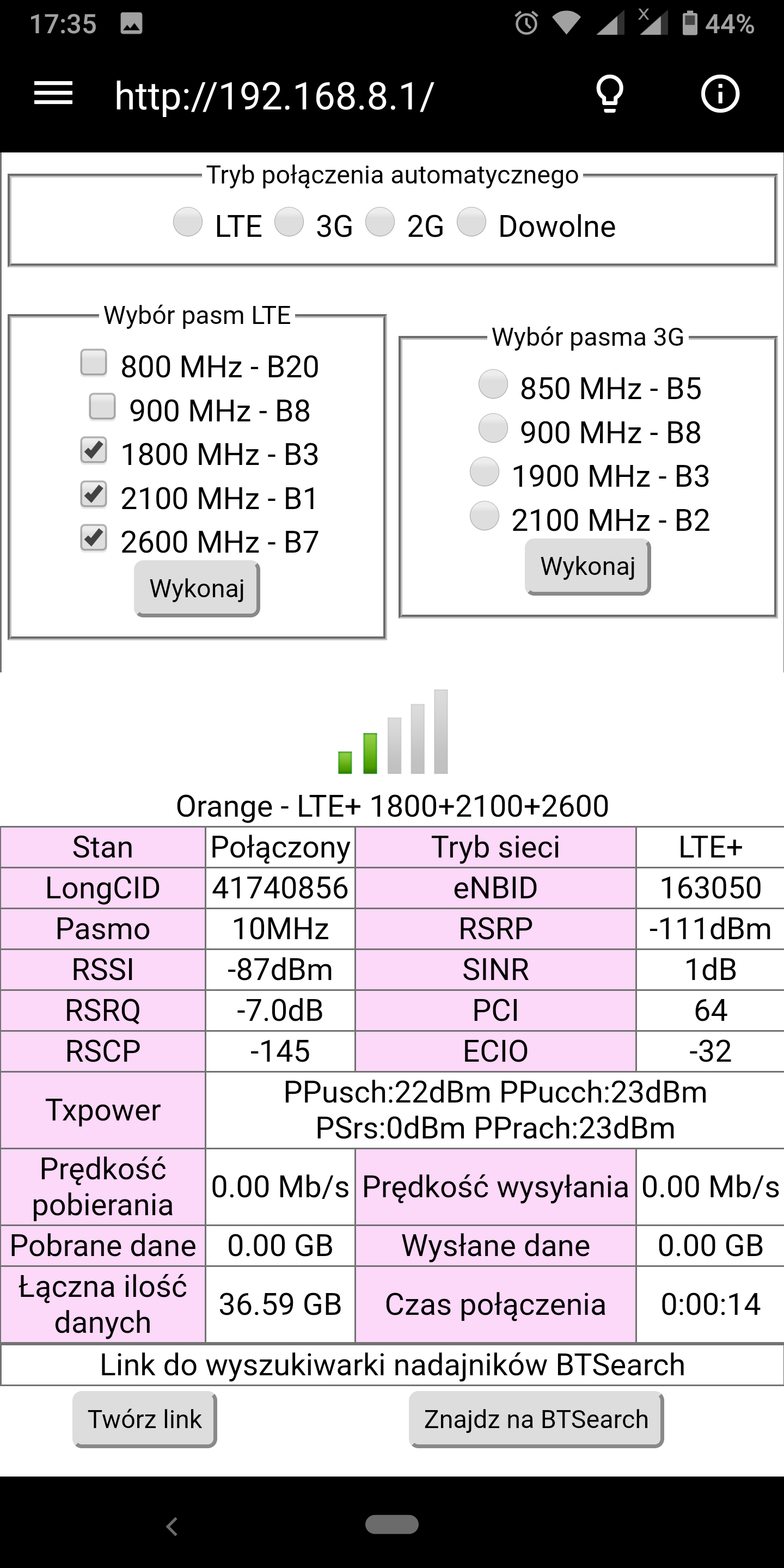Image resolution: width=784 pixels, height=1568 pixels.
Task: Enable the 900 MHz - B8 LTE band
Action: click(102, 407)
